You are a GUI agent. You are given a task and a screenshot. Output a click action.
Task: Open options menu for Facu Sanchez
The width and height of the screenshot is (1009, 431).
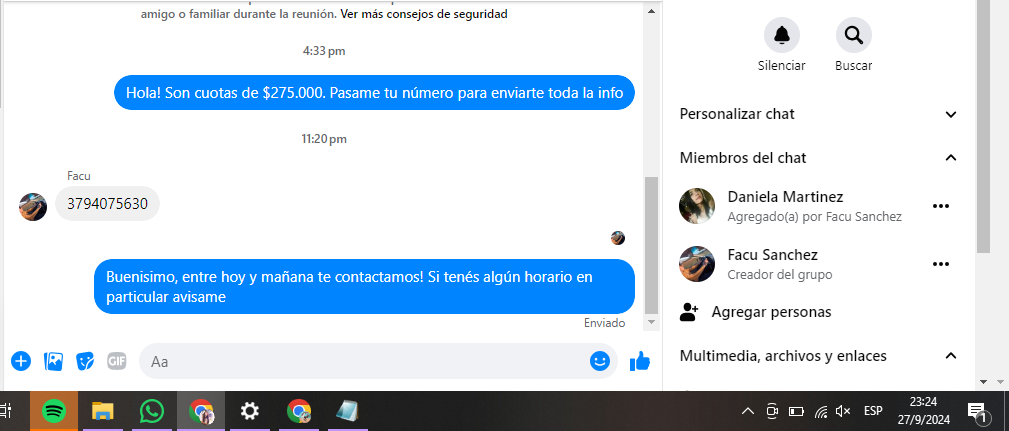(940, 264)
